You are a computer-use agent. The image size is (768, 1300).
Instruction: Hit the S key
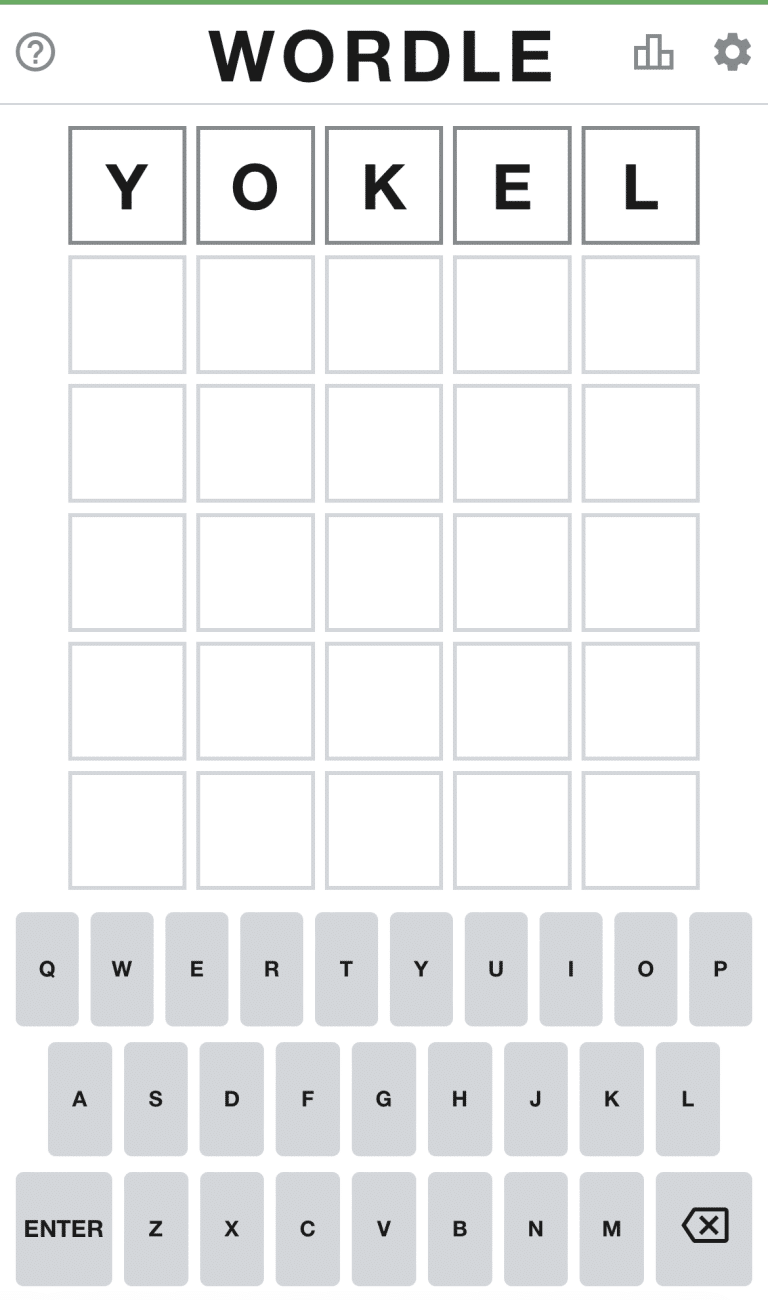pyautogui.click(x=156, y=1099)
